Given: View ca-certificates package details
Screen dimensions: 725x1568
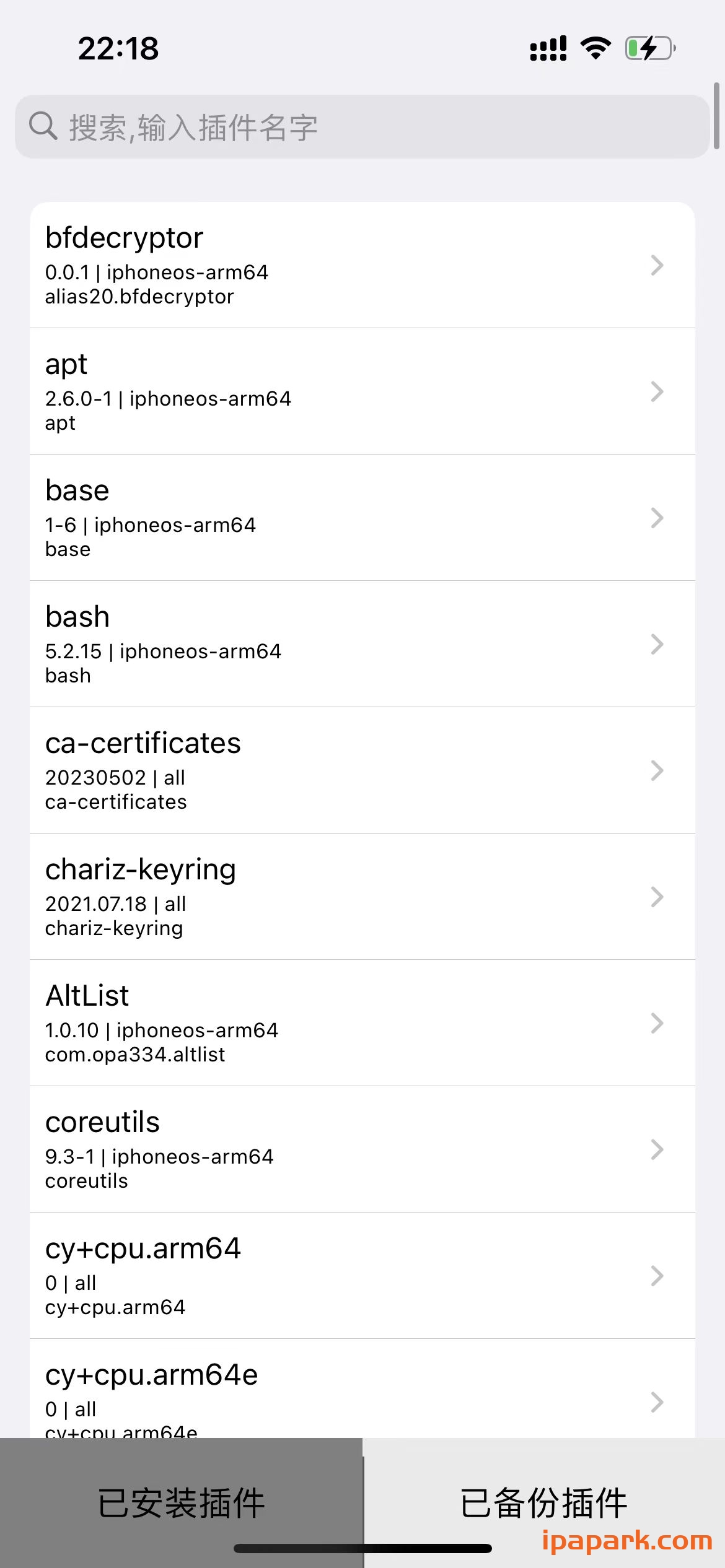Looking at the screenshot, I should 362,770.
